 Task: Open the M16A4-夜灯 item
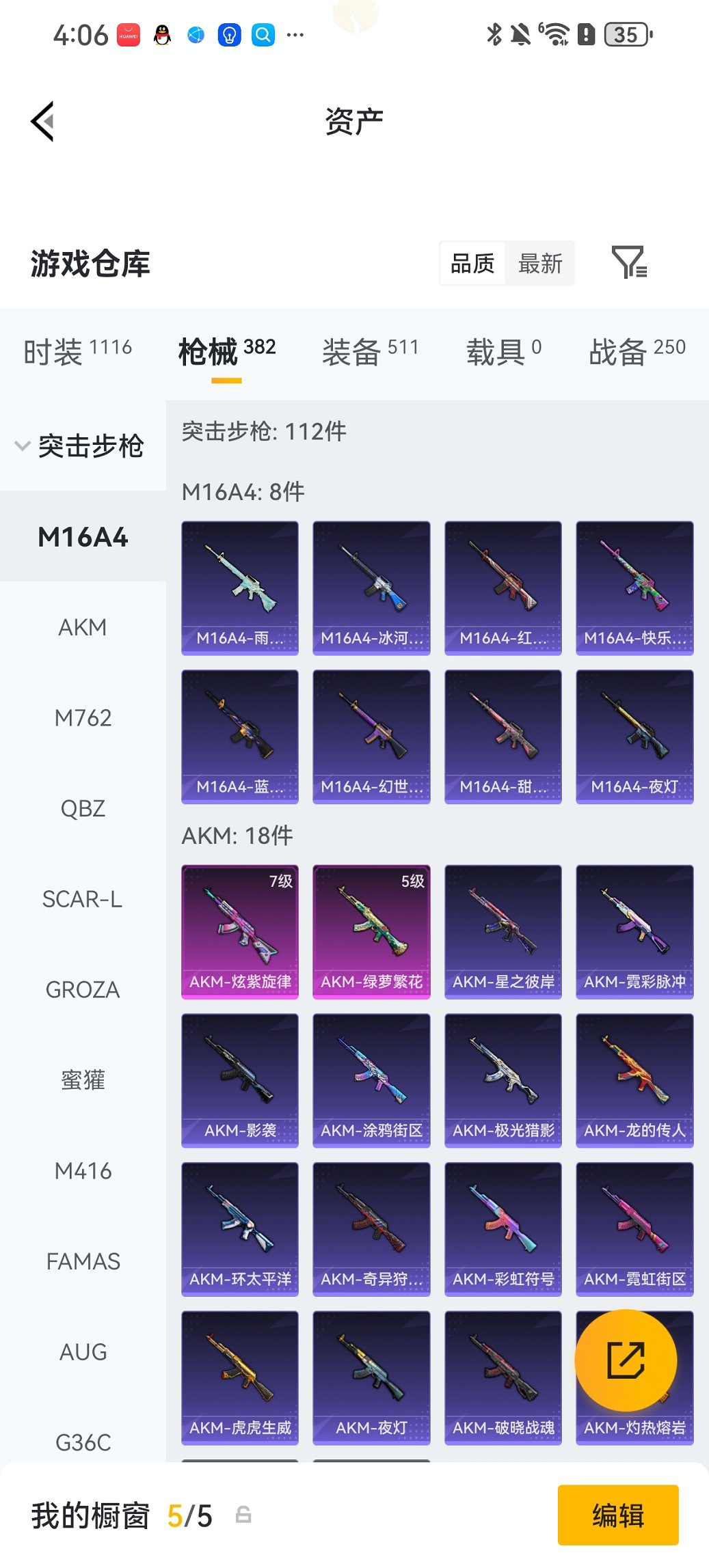click(634, 737)
